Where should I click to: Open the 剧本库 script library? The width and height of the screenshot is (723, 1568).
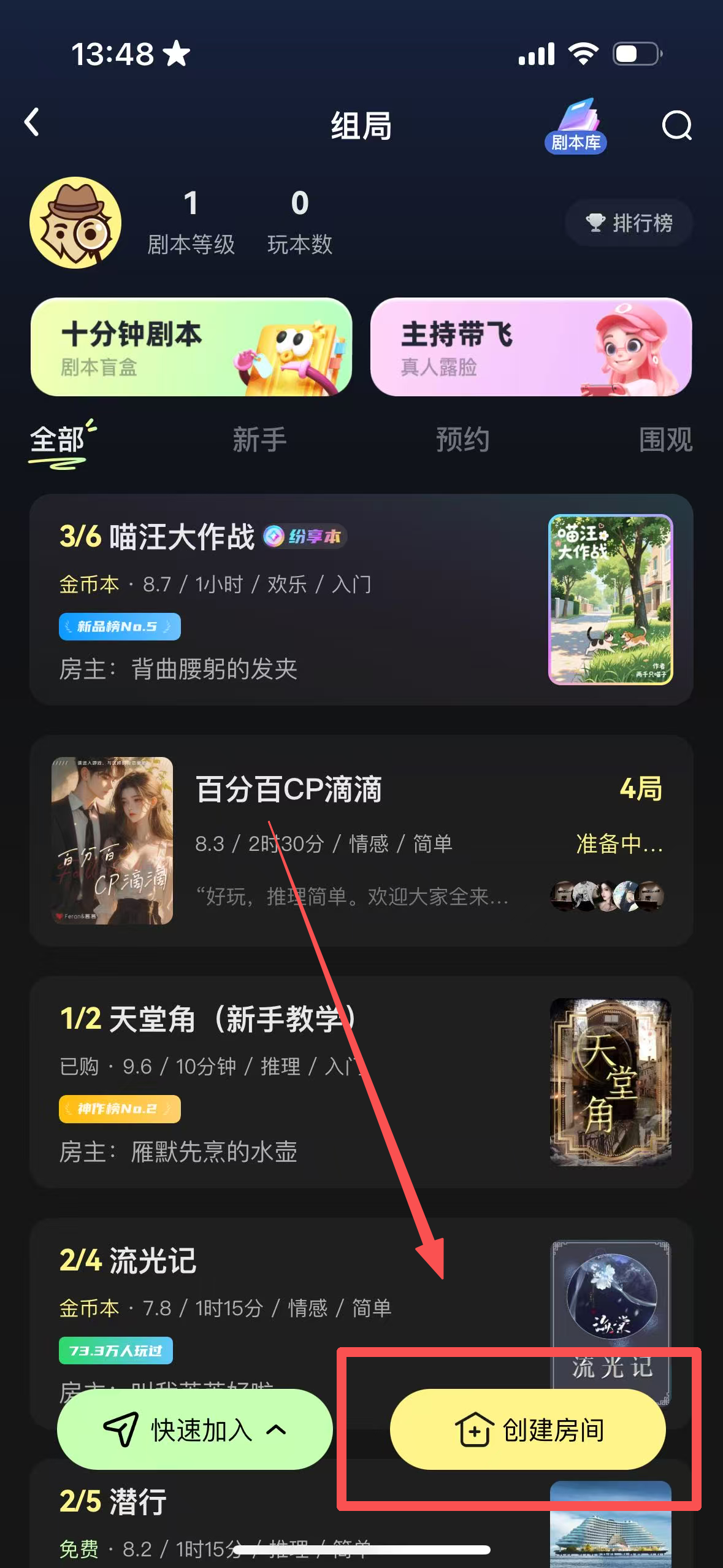(x=575, y=127)
